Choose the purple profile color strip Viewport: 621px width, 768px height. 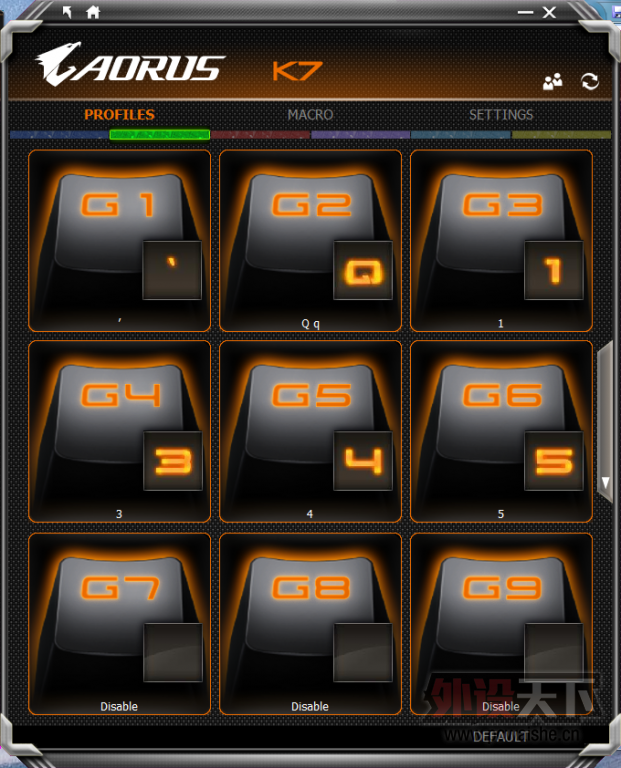point(360,134)
